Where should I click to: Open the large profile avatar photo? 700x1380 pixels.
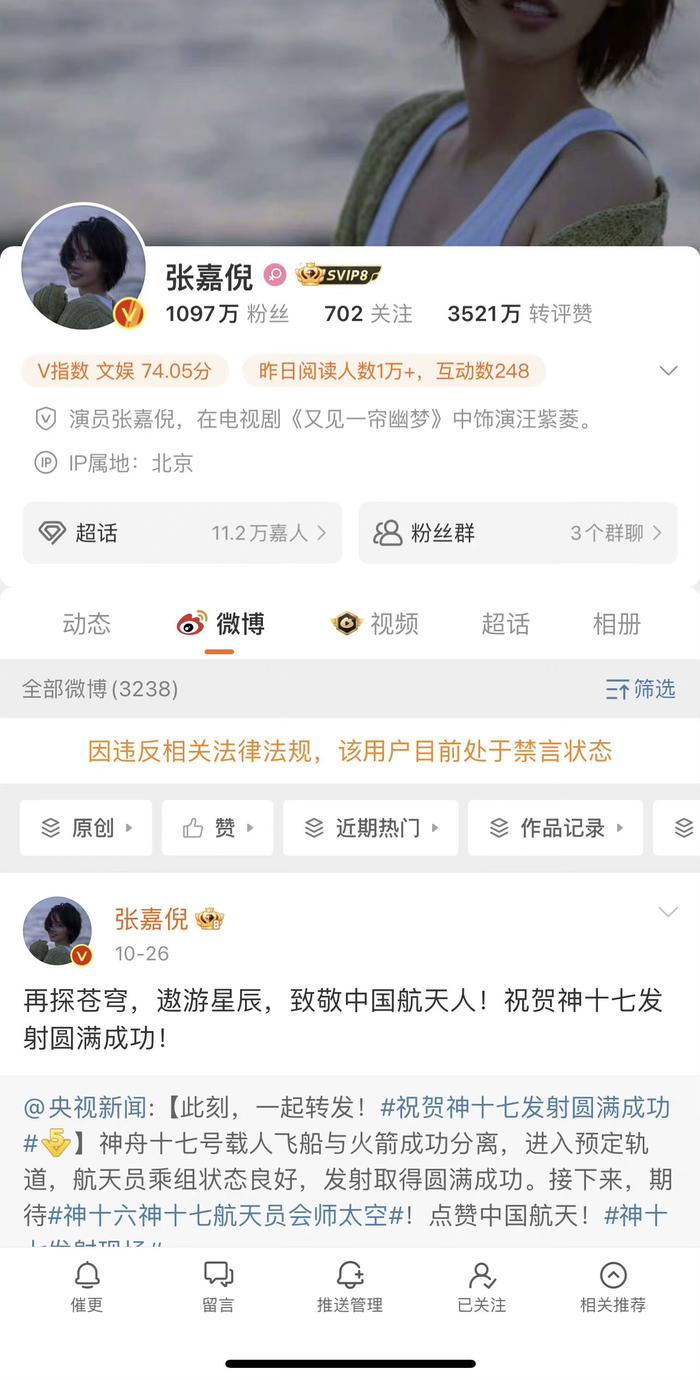[x=83, y=267]
